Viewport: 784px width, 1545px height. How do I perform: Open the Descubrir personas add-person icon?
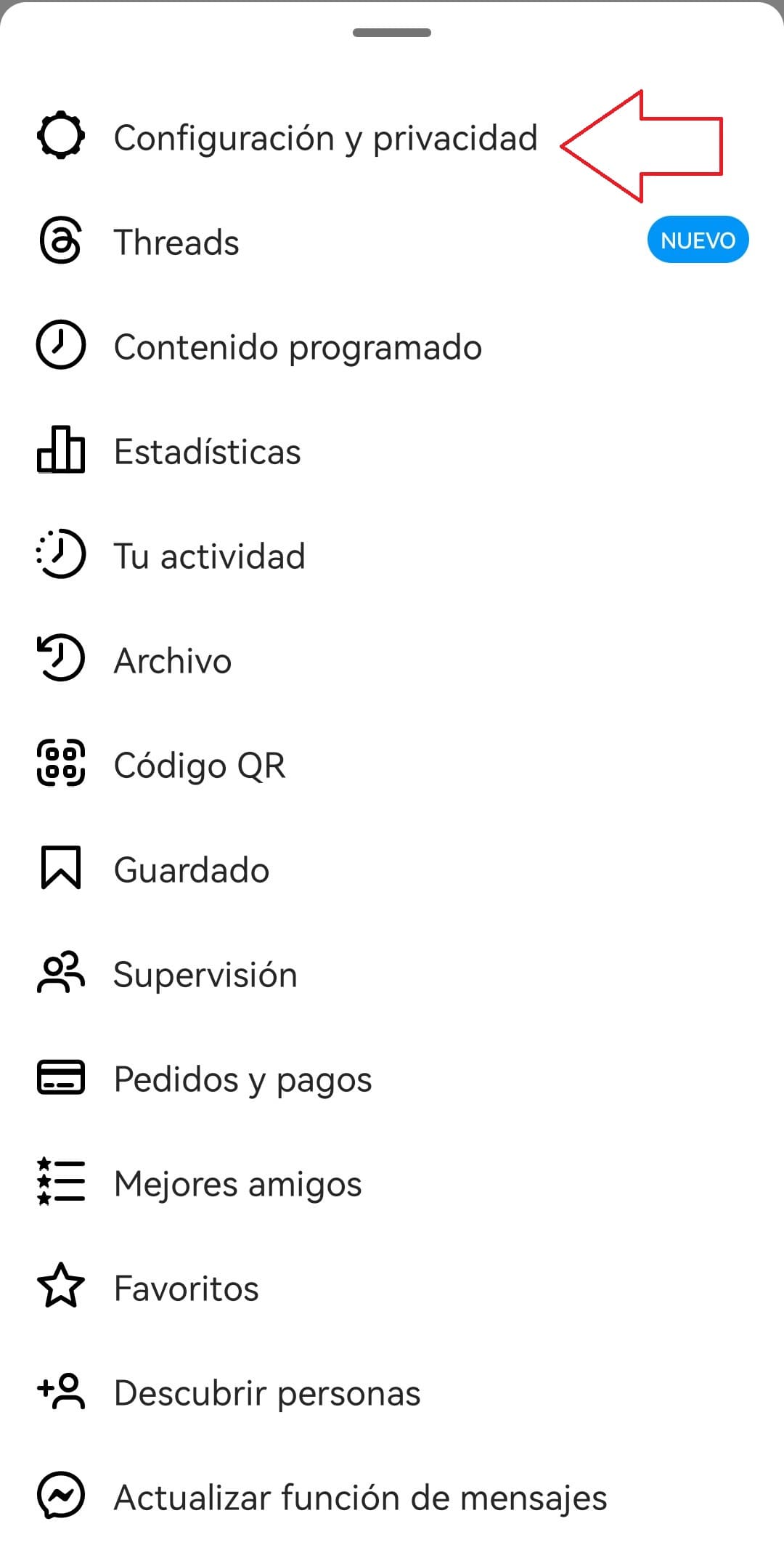[61, 1392]
